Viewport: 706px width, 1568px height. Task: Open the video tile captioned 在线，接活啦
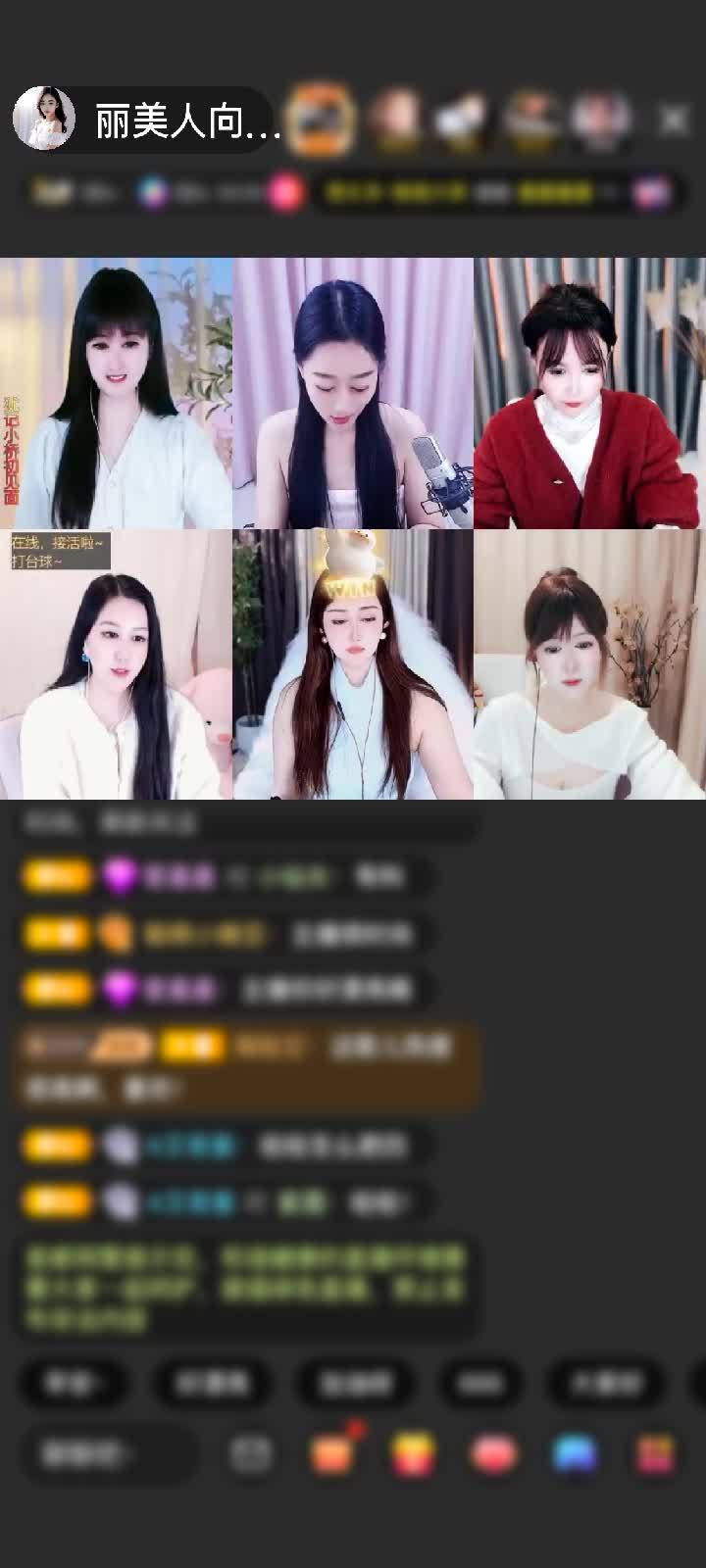coord(116,665)
